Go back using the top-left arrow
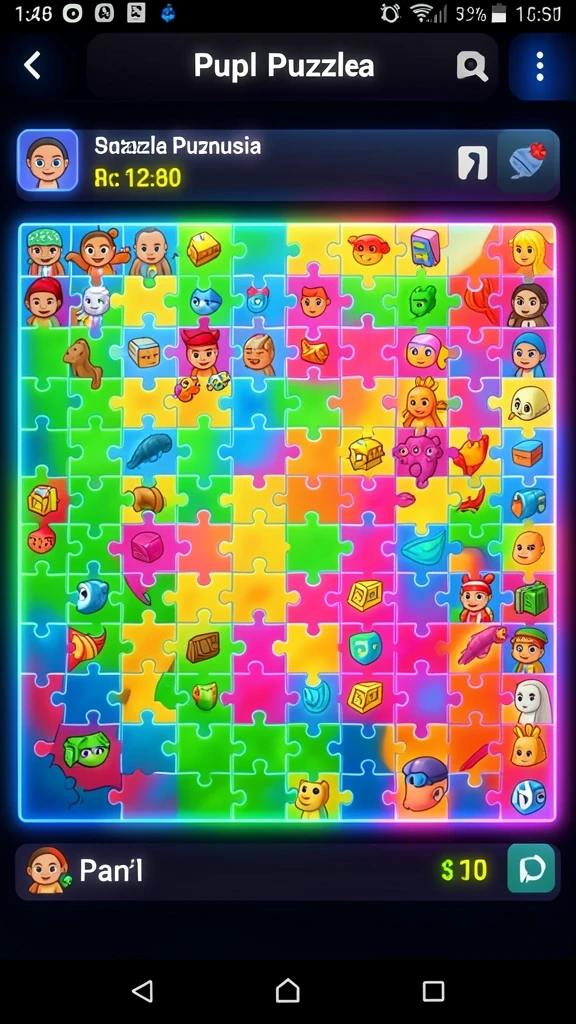The image size is (576, 1024). [32, 65]
